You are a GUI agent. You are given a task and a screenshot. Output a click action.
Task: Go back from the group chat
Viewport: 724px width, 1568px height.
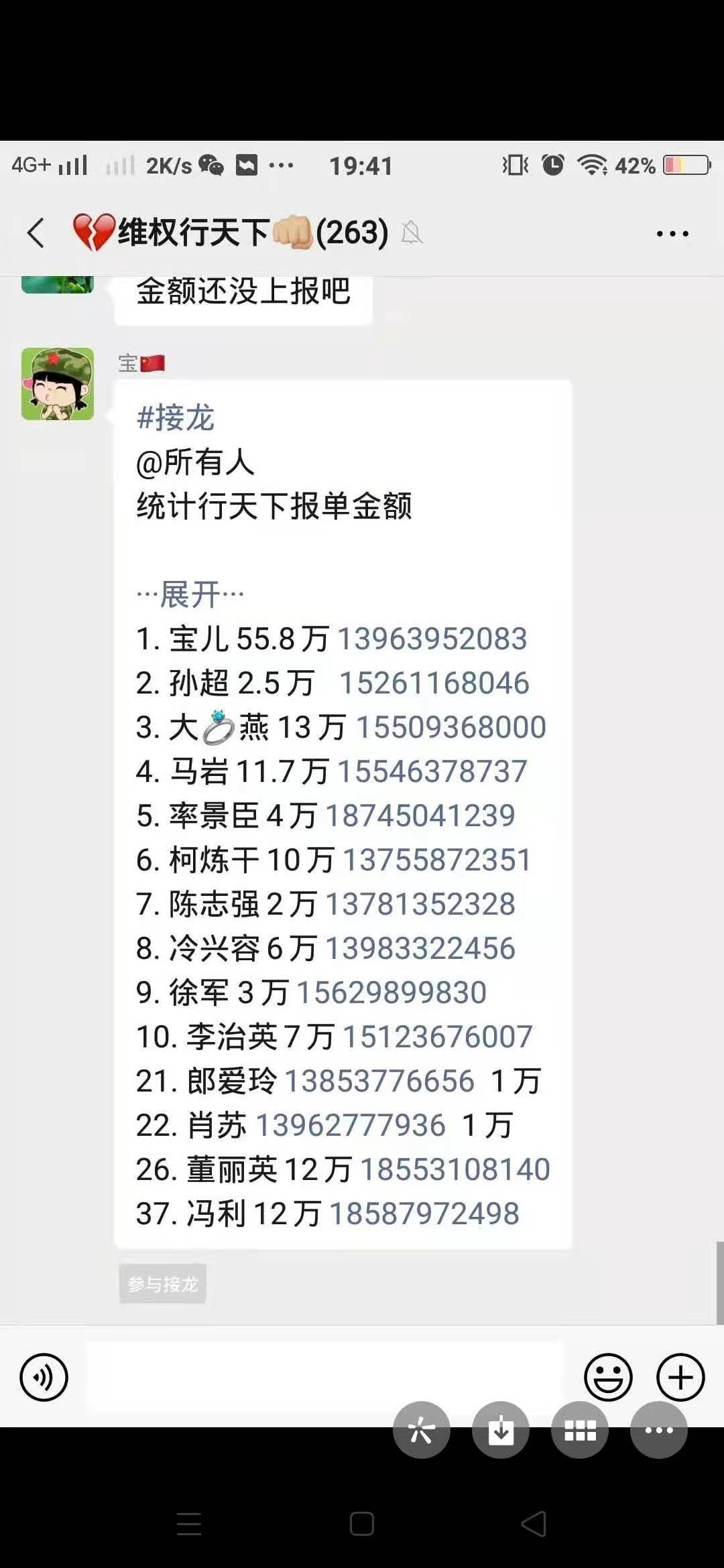tap(36, 233)
